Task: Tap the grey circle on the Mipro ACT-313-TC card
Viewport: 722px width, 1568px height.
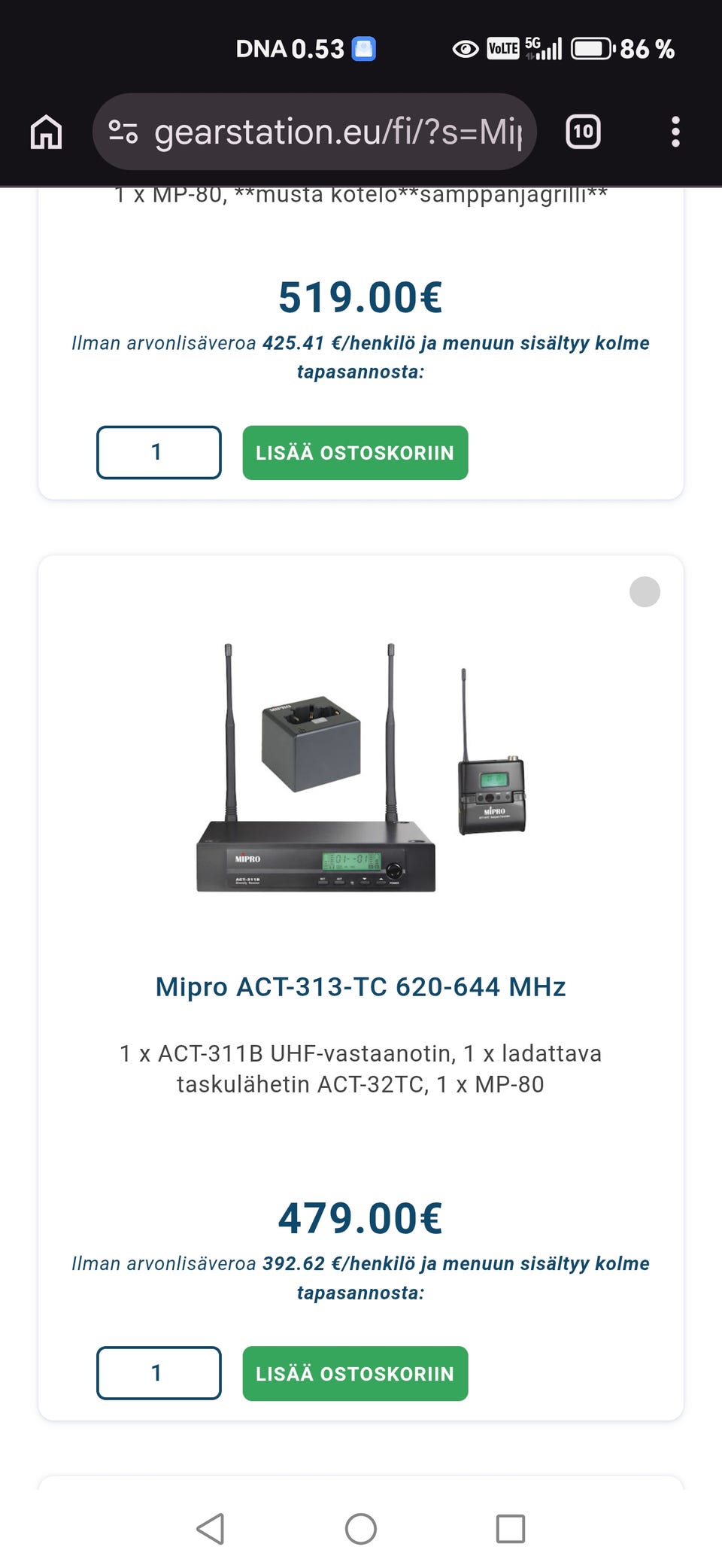Action: [x=645, y=592]
